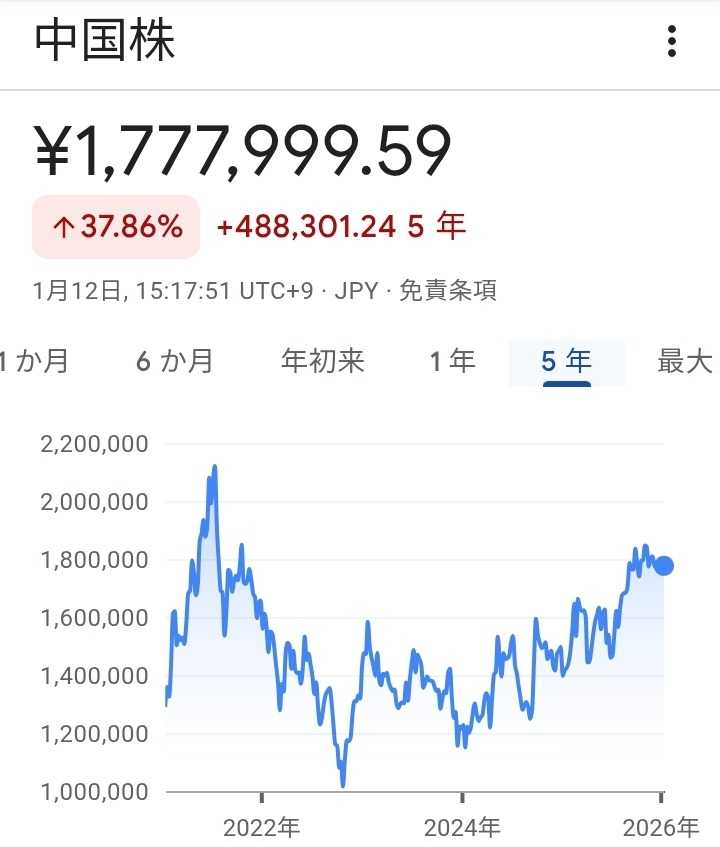View the 最大 time range

coord(685,361)
